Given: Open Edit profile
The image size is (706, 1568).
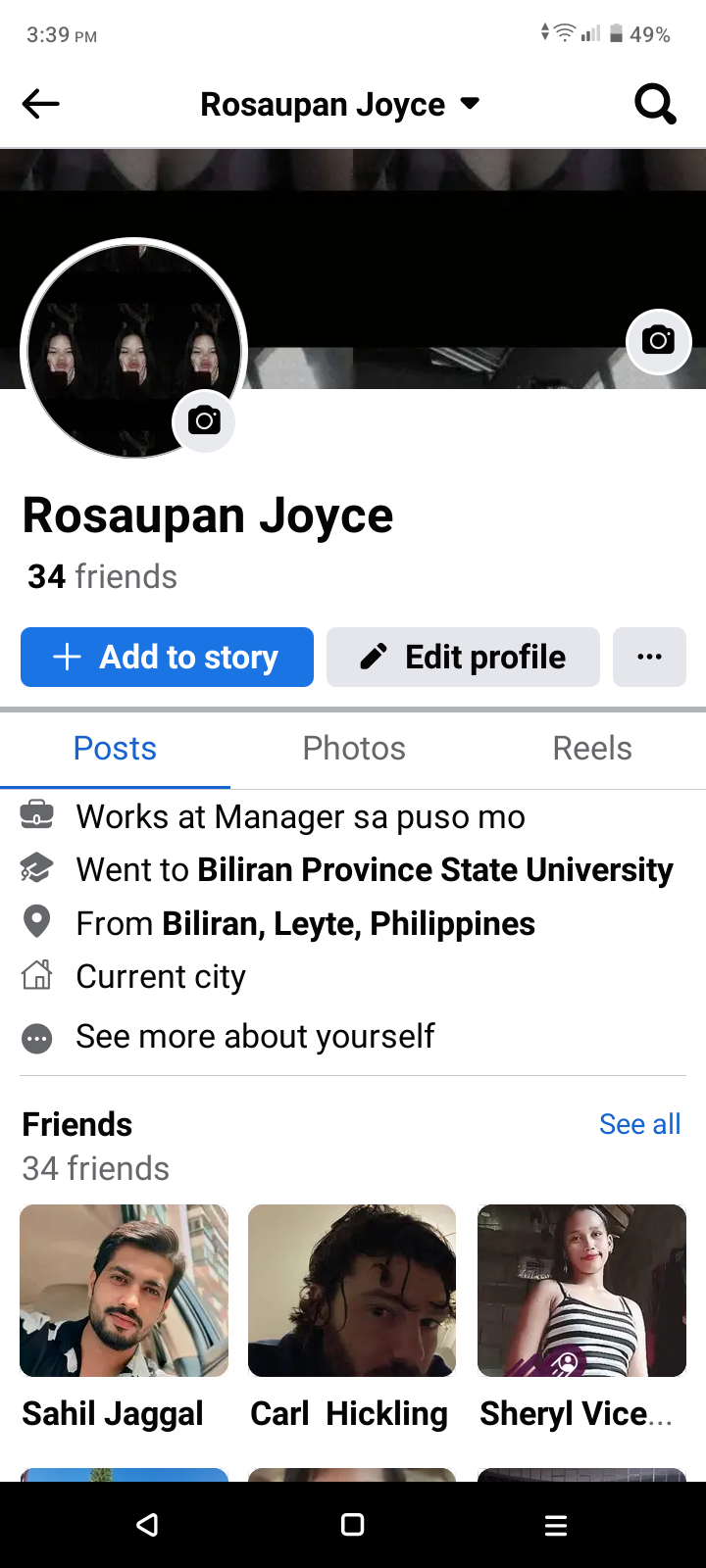Looking at the screenshot, I should pos(463,657).
